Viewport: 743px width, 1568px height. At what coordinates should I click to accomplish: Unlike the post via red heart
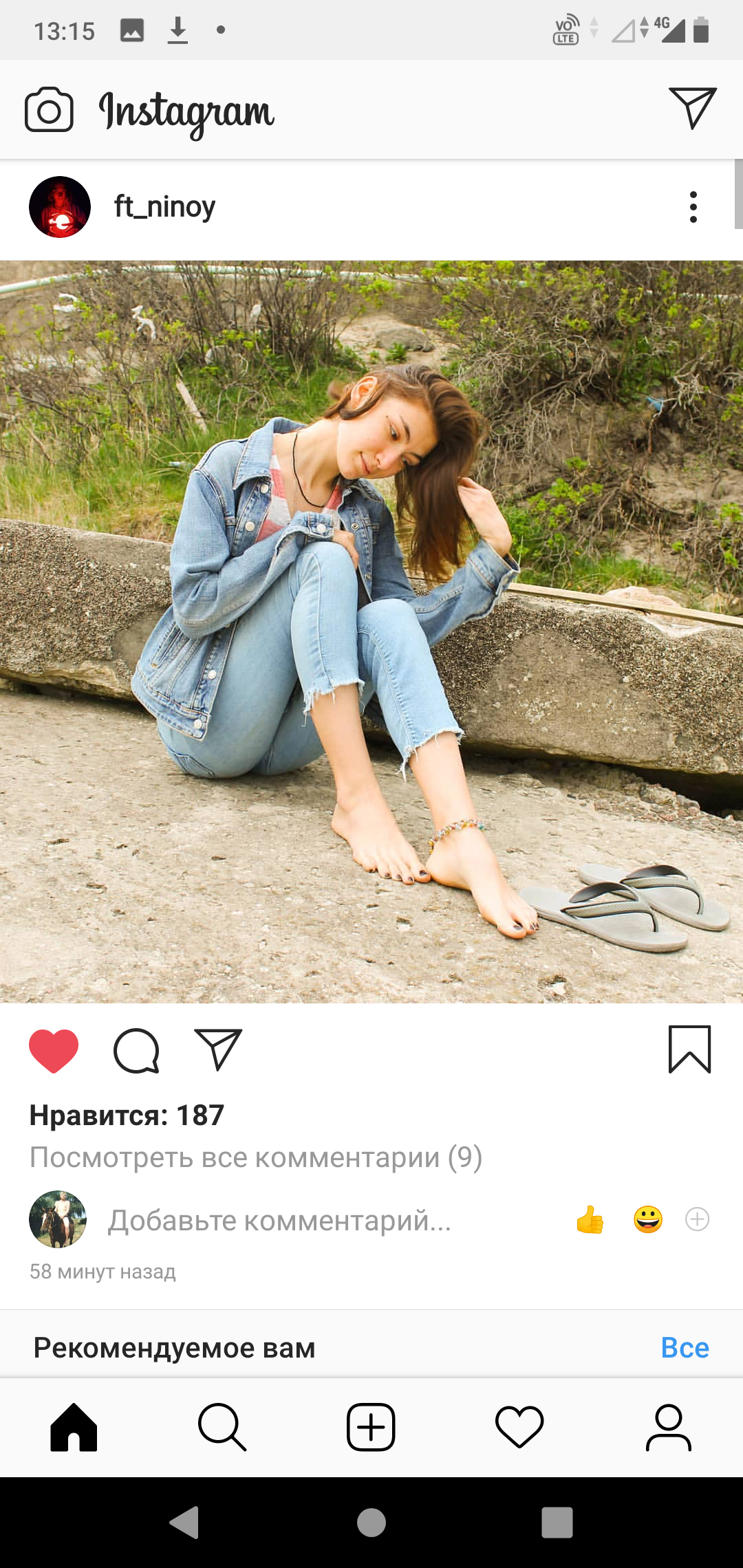click(x=54, y=1050)
